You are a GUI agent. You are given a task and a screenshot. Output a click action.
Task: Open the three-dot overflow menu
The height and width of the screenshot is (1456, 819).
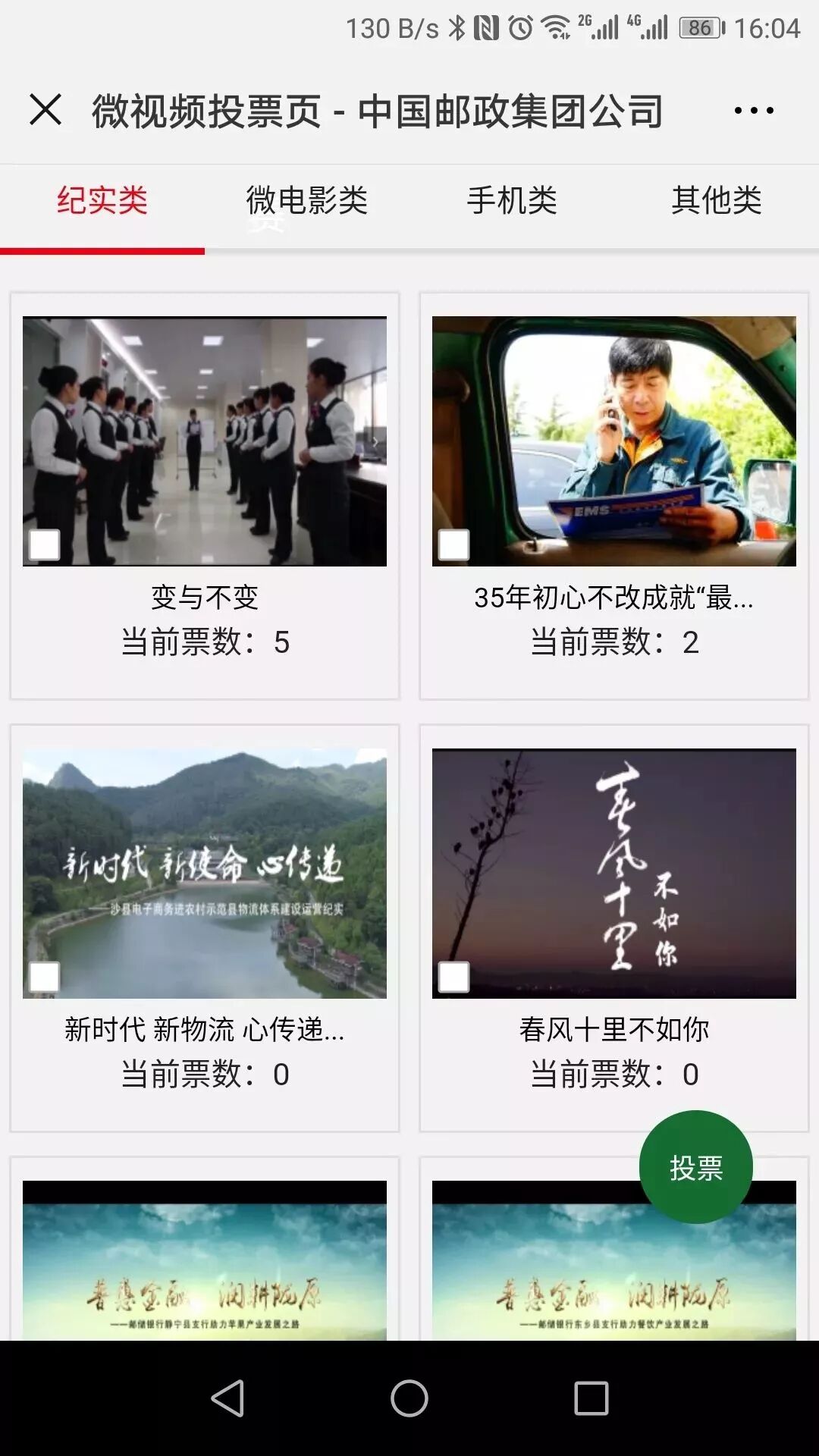(753, 111)
